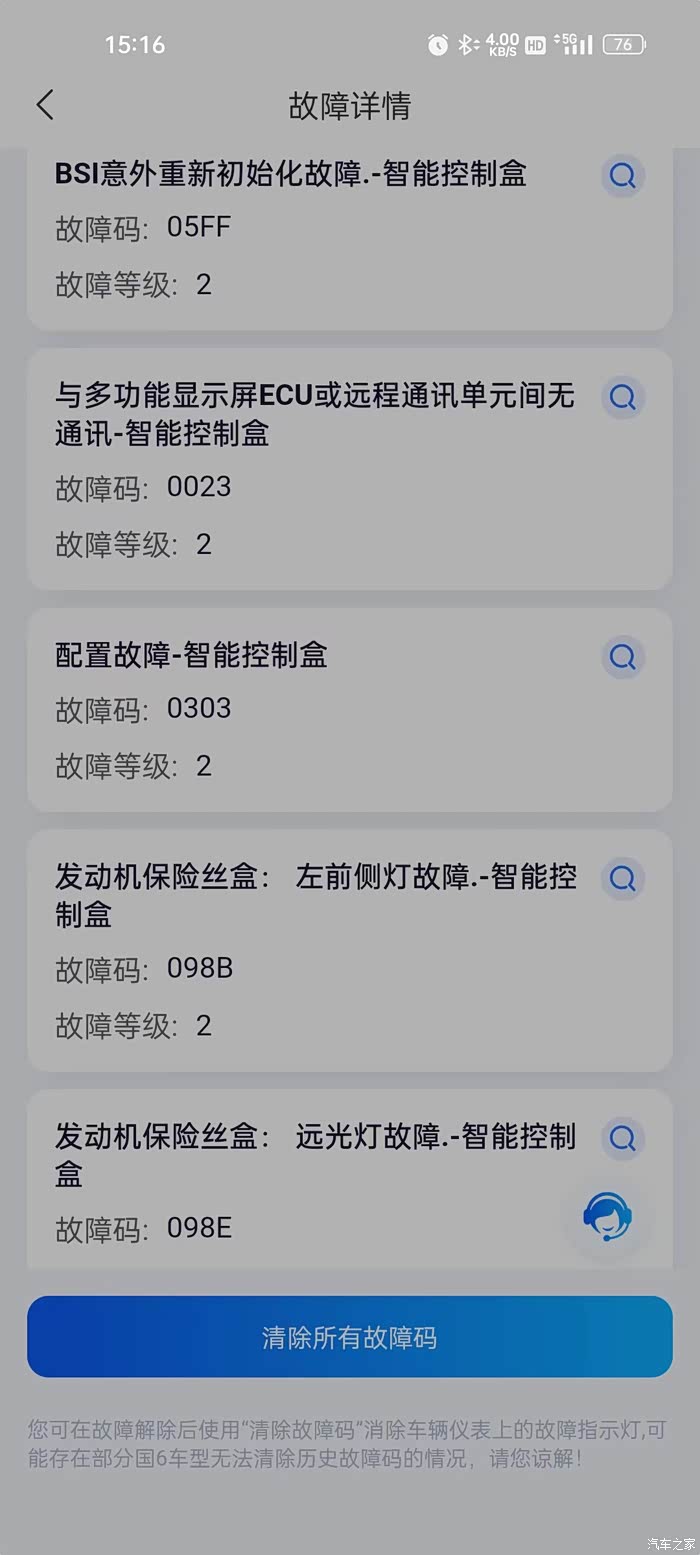Tap 清除所有故障码 button
Viewport: 700px width, 1555px height.
350,1337
